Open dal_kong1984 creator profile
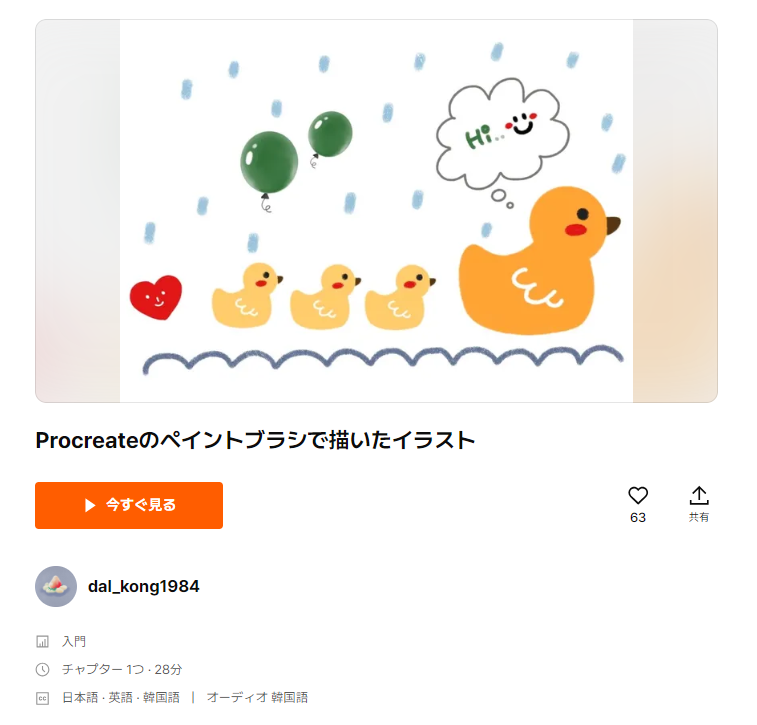Screen dimensions: 757x725 [143, 586]
